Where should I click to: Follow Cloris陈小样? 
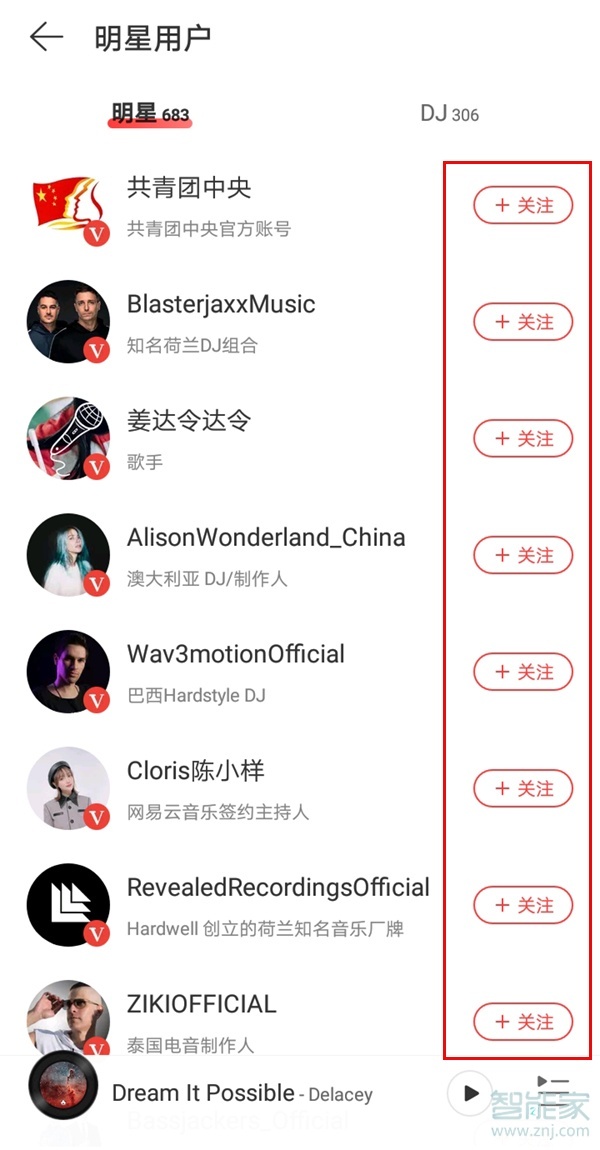coord(523,789)
